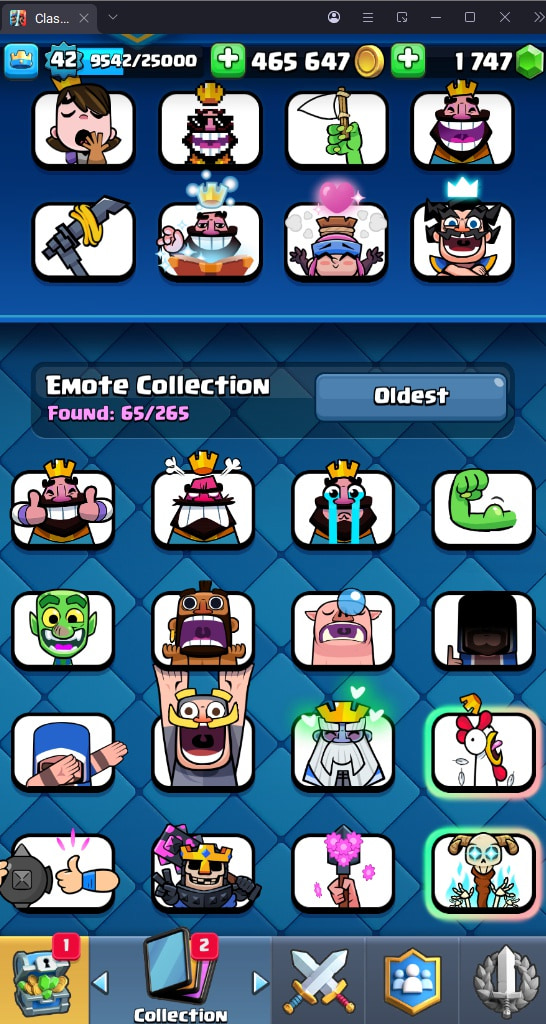Open the King level crown icon
Image resolution: width=546 pixels, height=1024 pixels.
pos(22,61)
